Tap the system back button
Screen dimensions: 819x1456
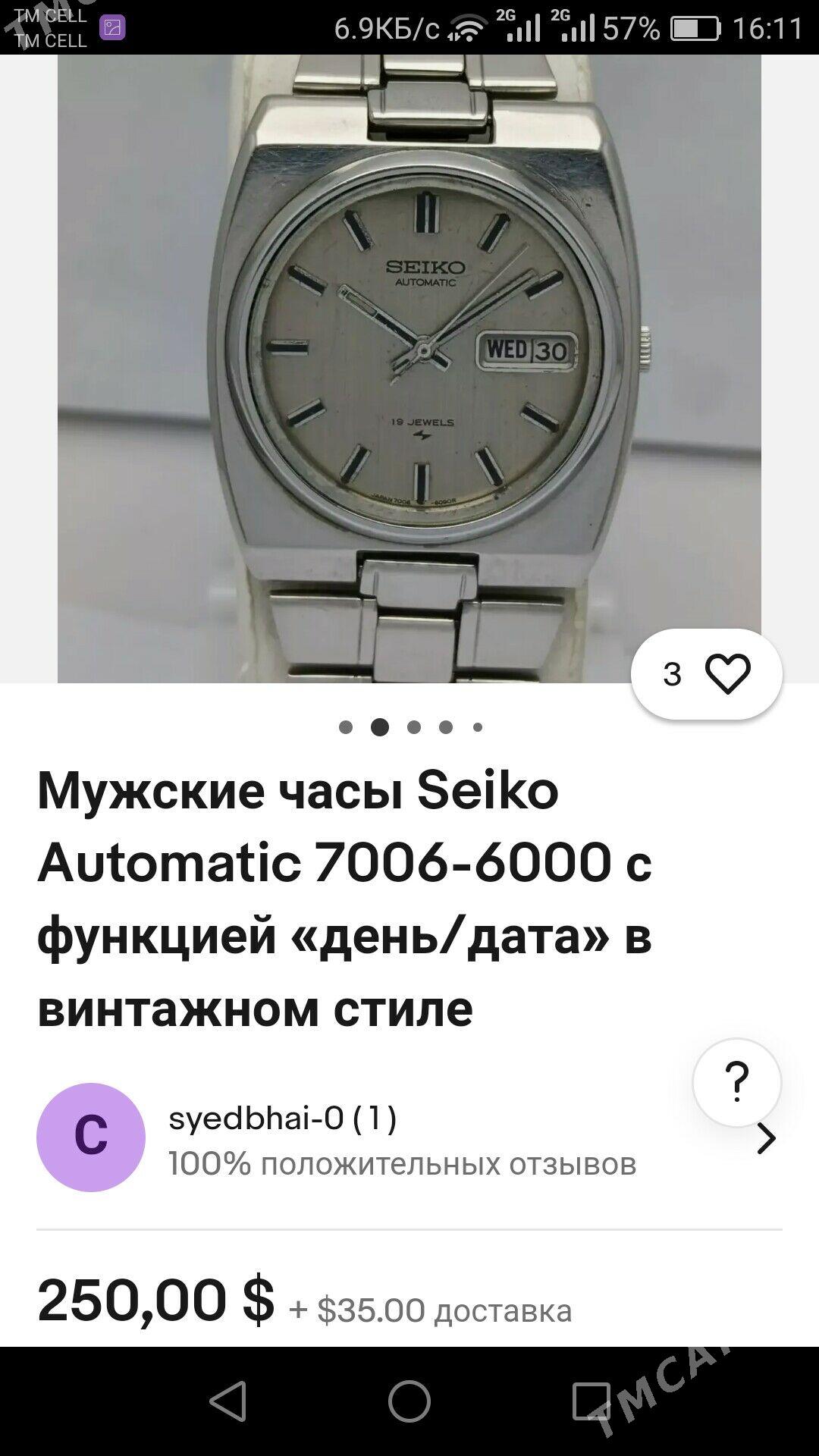(x=227, y=1401)
